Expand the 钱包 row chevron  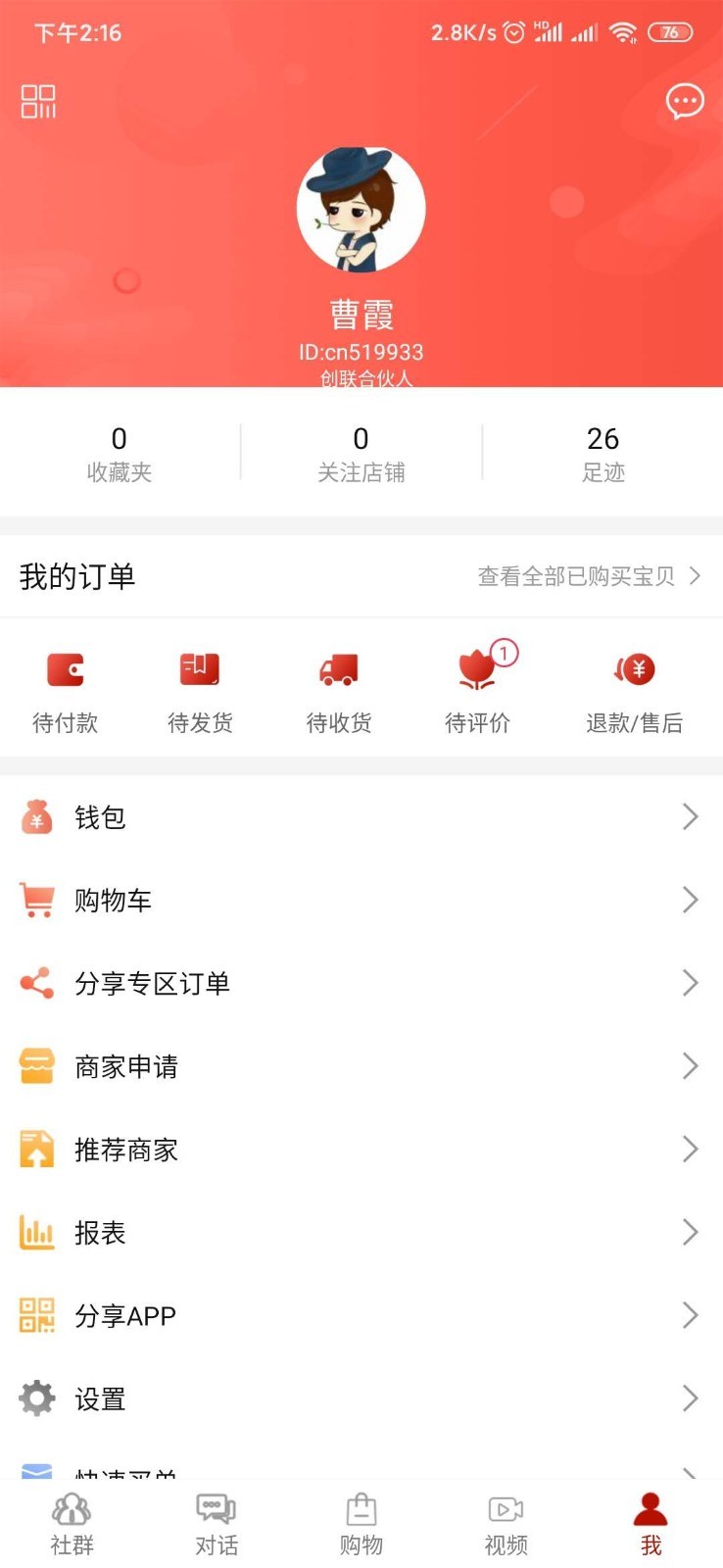[691, 816]
